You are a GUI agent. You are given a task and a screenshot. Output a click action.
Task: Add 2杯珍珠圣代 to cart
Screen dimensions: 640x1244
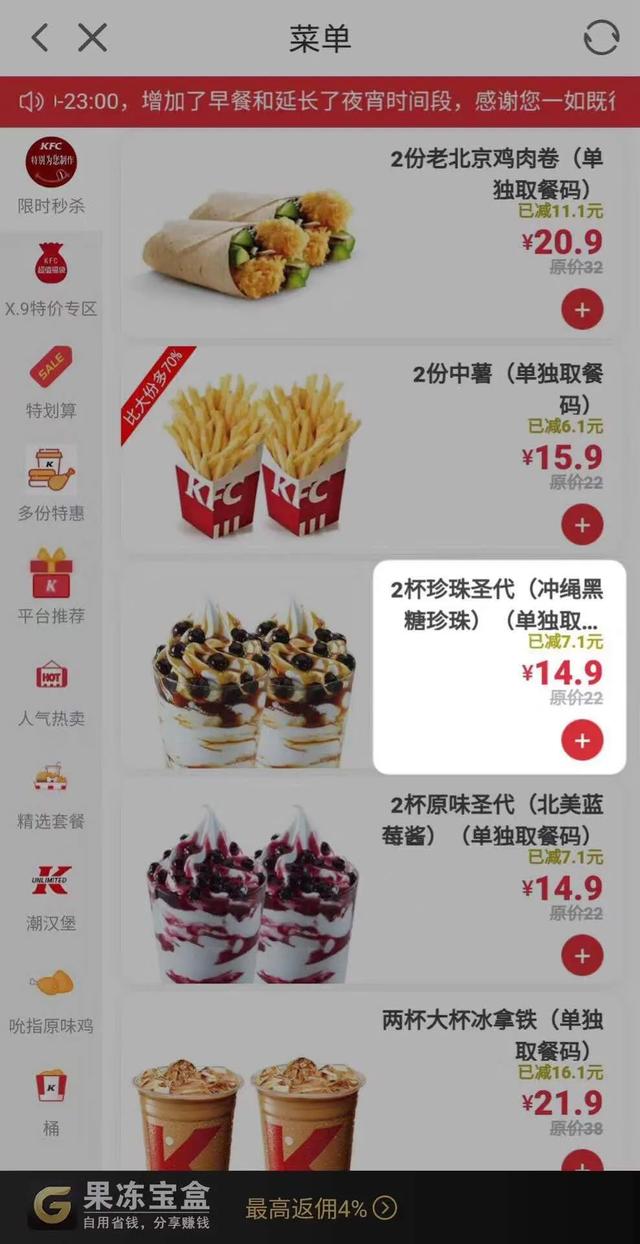(582, 741)
